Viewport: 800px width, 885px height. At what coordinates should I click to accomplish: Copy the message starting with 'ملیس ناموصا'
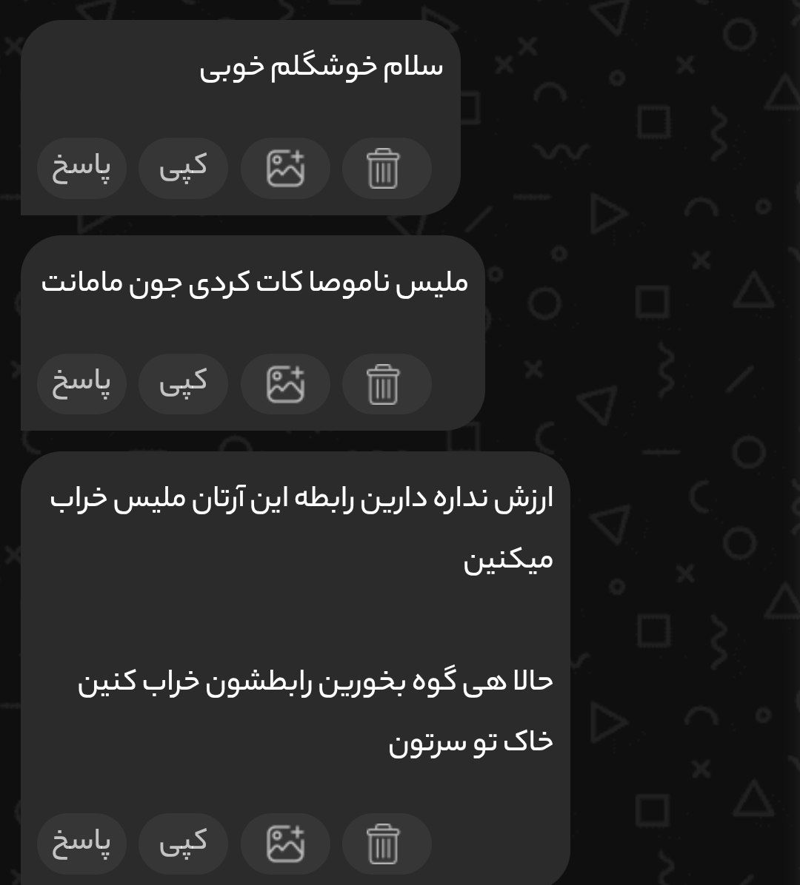coord(183,384)
